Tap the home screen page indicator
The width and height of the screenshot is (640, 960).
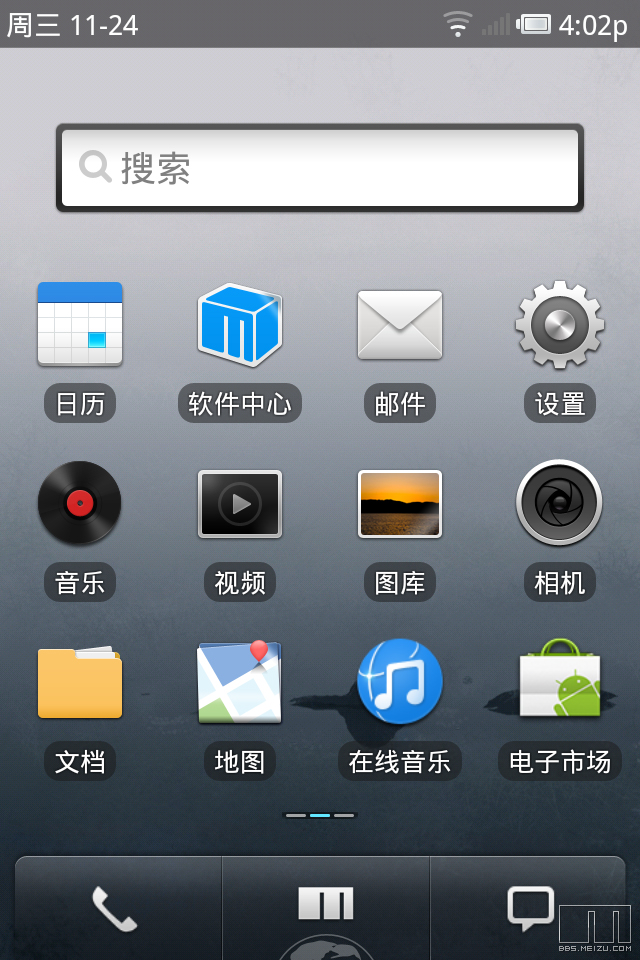coord(320,815)
